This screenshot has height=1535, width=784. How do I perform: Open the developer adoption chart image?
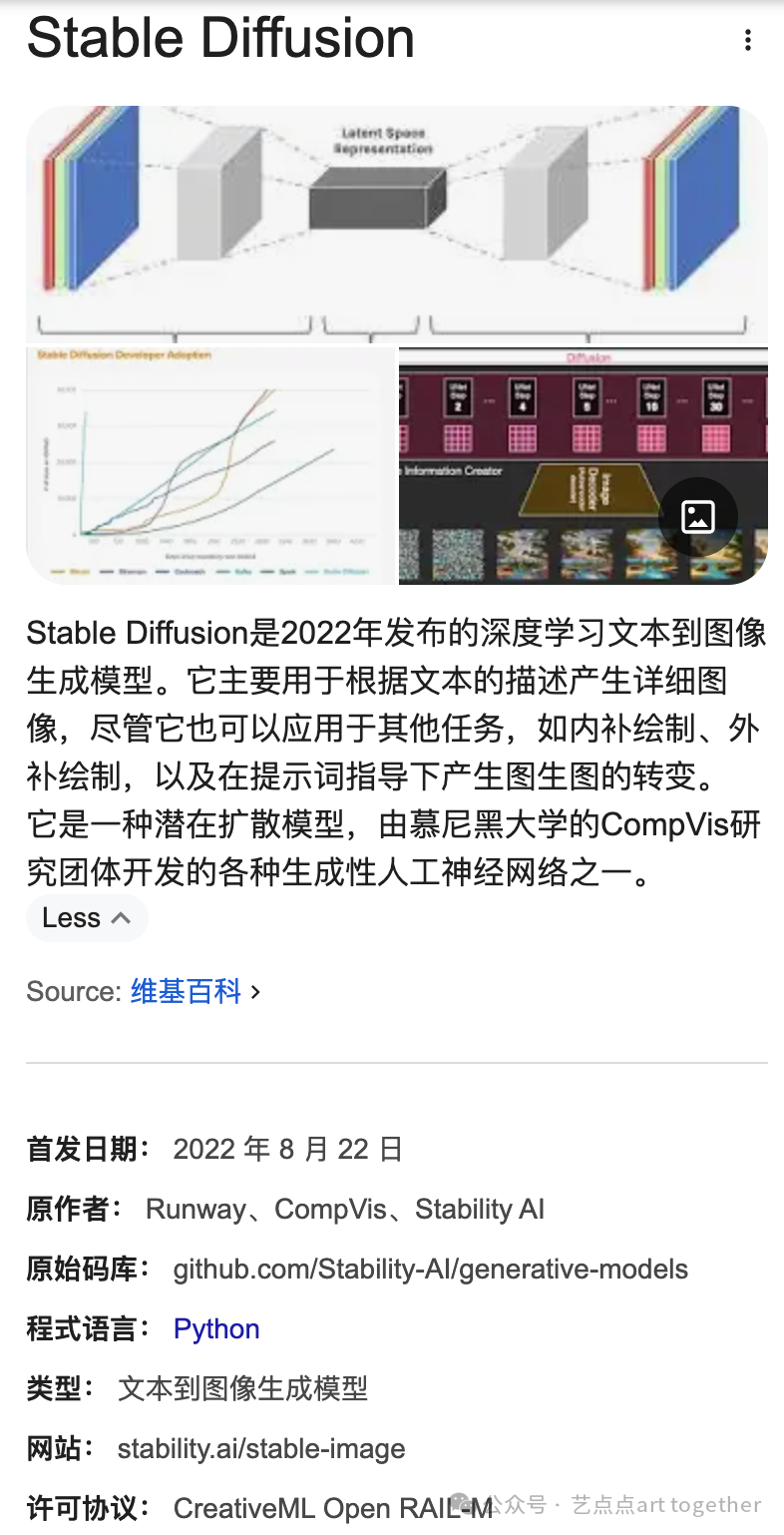click(210, 466)
